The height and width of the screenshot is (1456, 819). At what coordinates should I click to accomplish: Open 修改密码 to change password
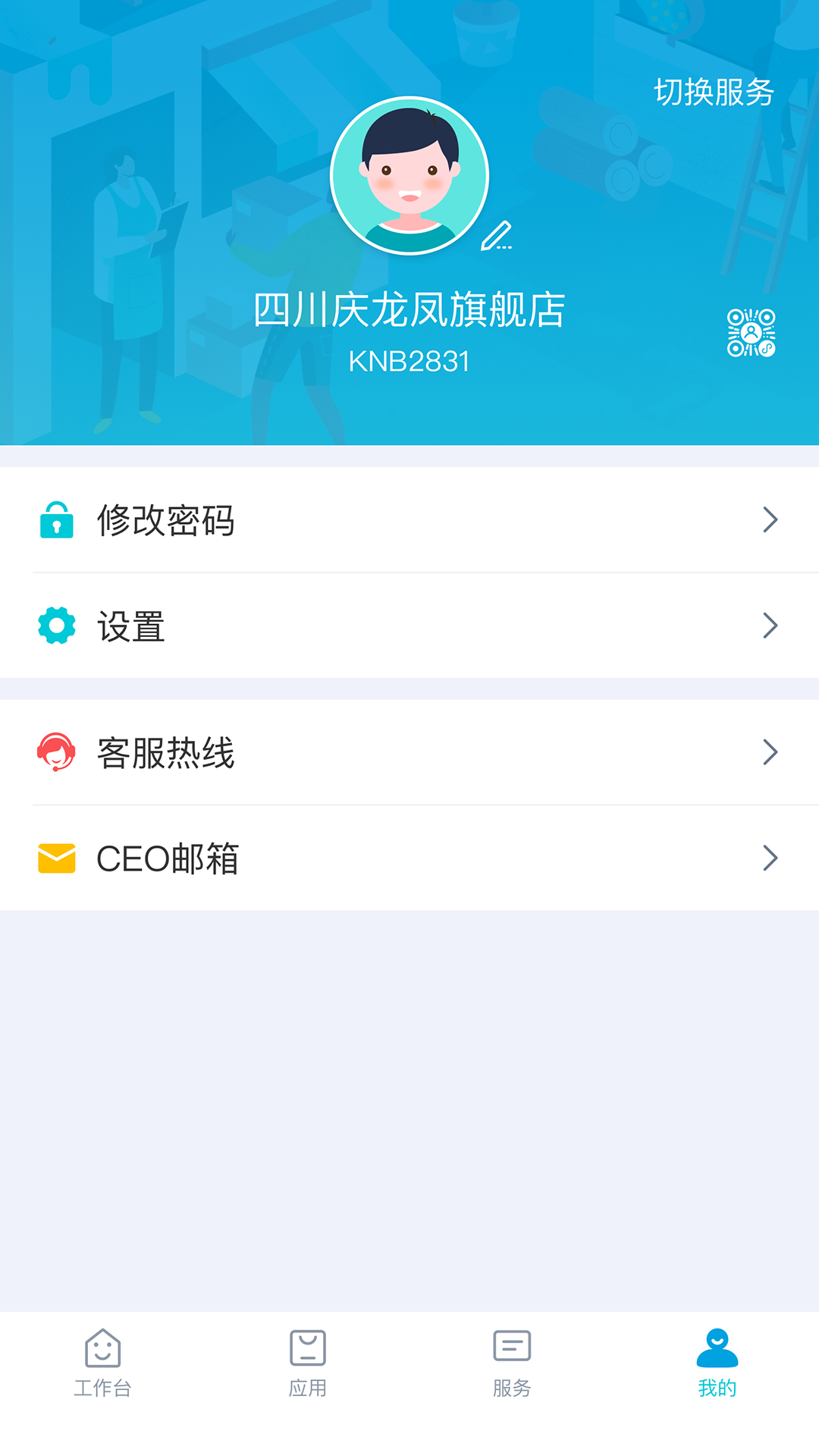click(409, 520)
